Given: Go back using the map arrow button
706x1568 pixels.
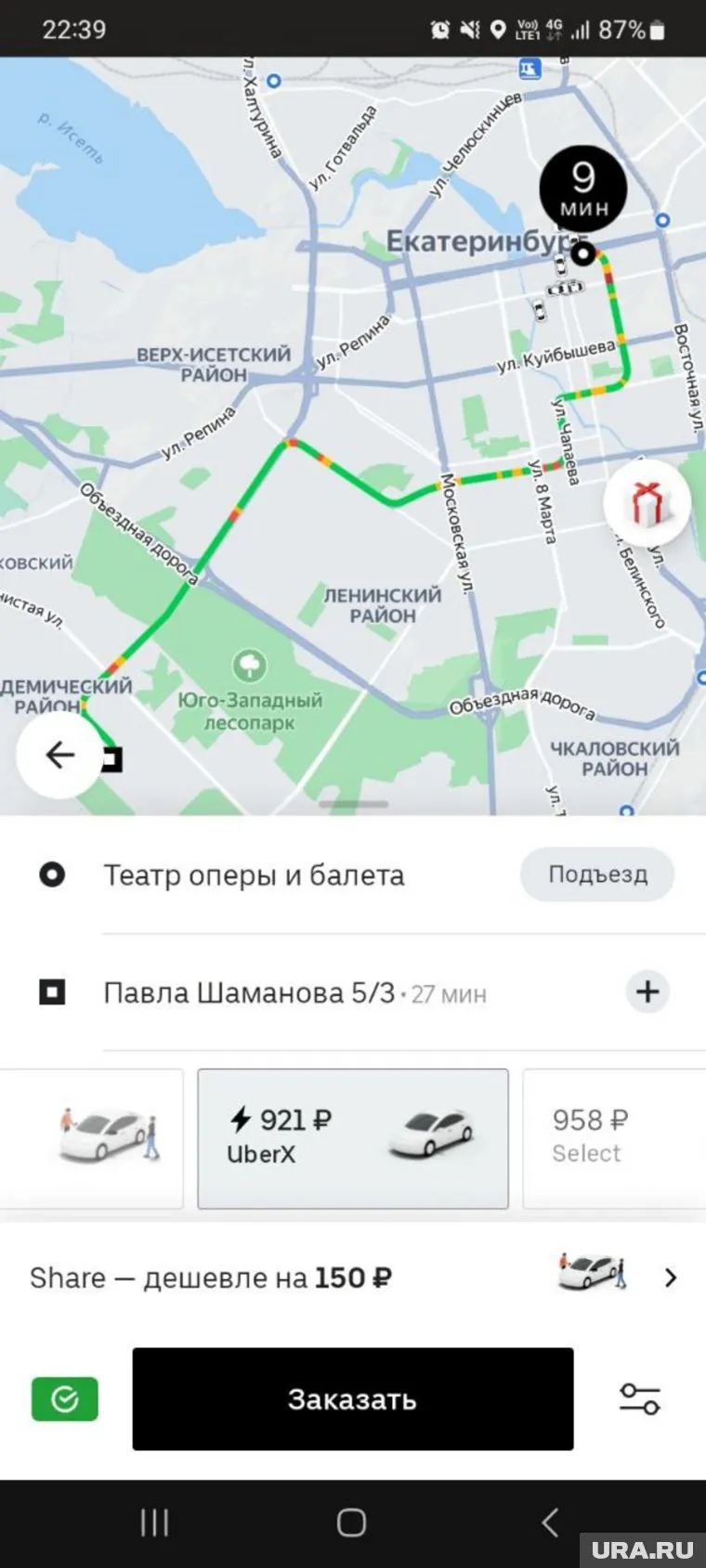Looking at the screenshot, I should click(60, 755).
